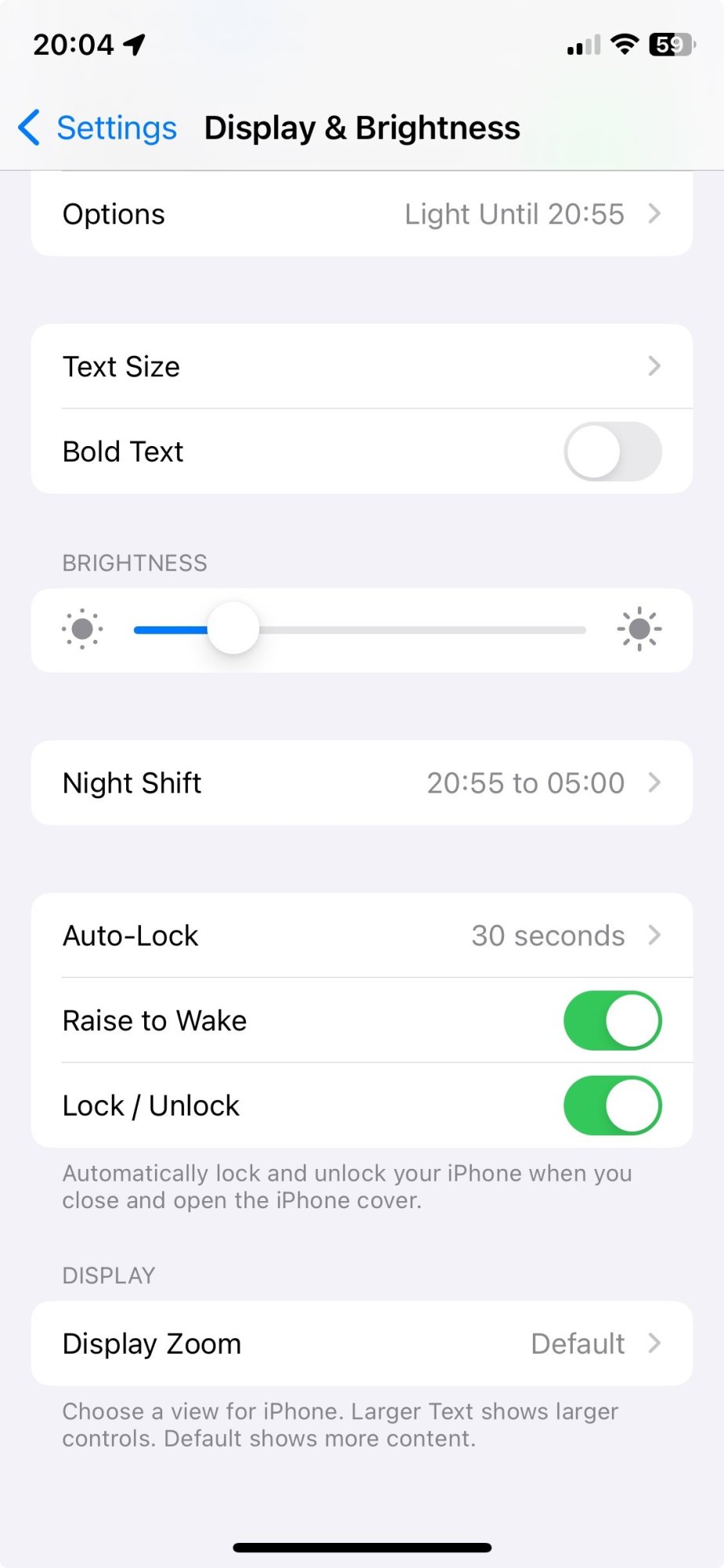Enable Bold Text switch
Screen dimensions: 724x1568
click(612, 452)
